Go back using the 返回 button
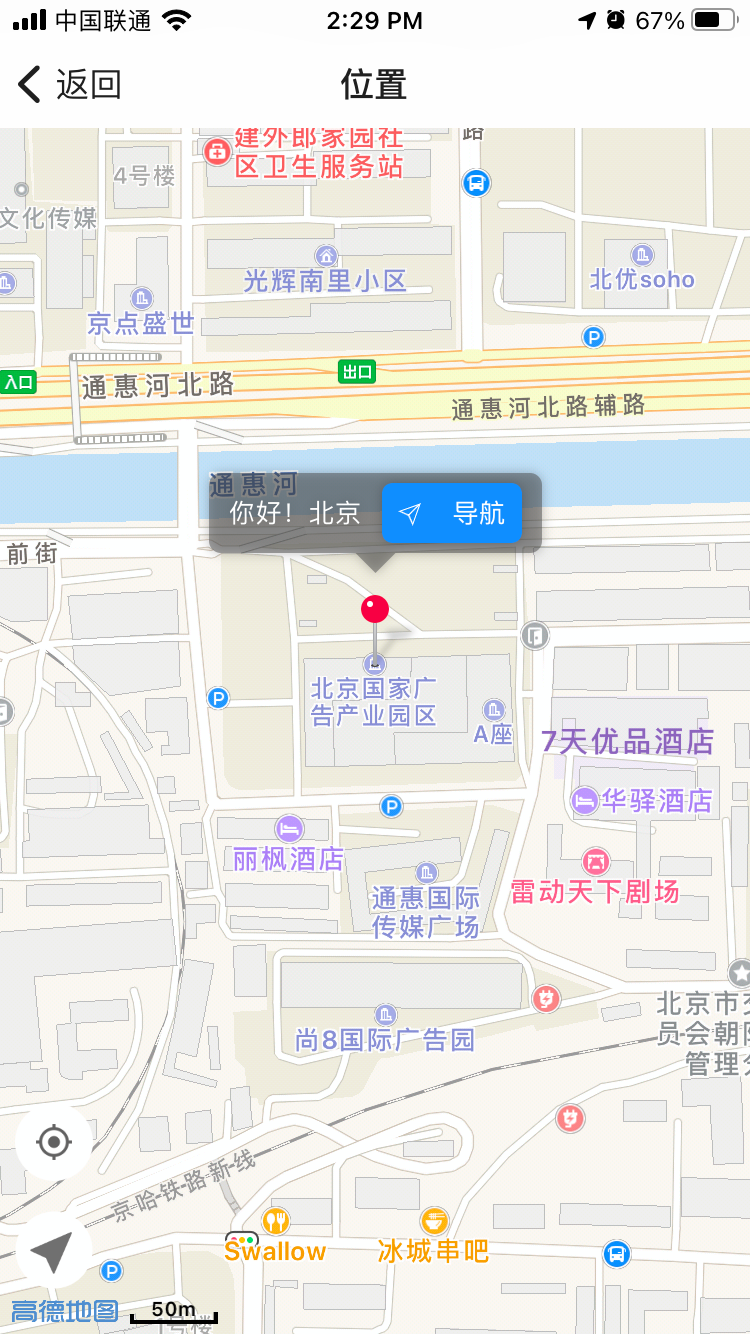 (x=70, y=84)
